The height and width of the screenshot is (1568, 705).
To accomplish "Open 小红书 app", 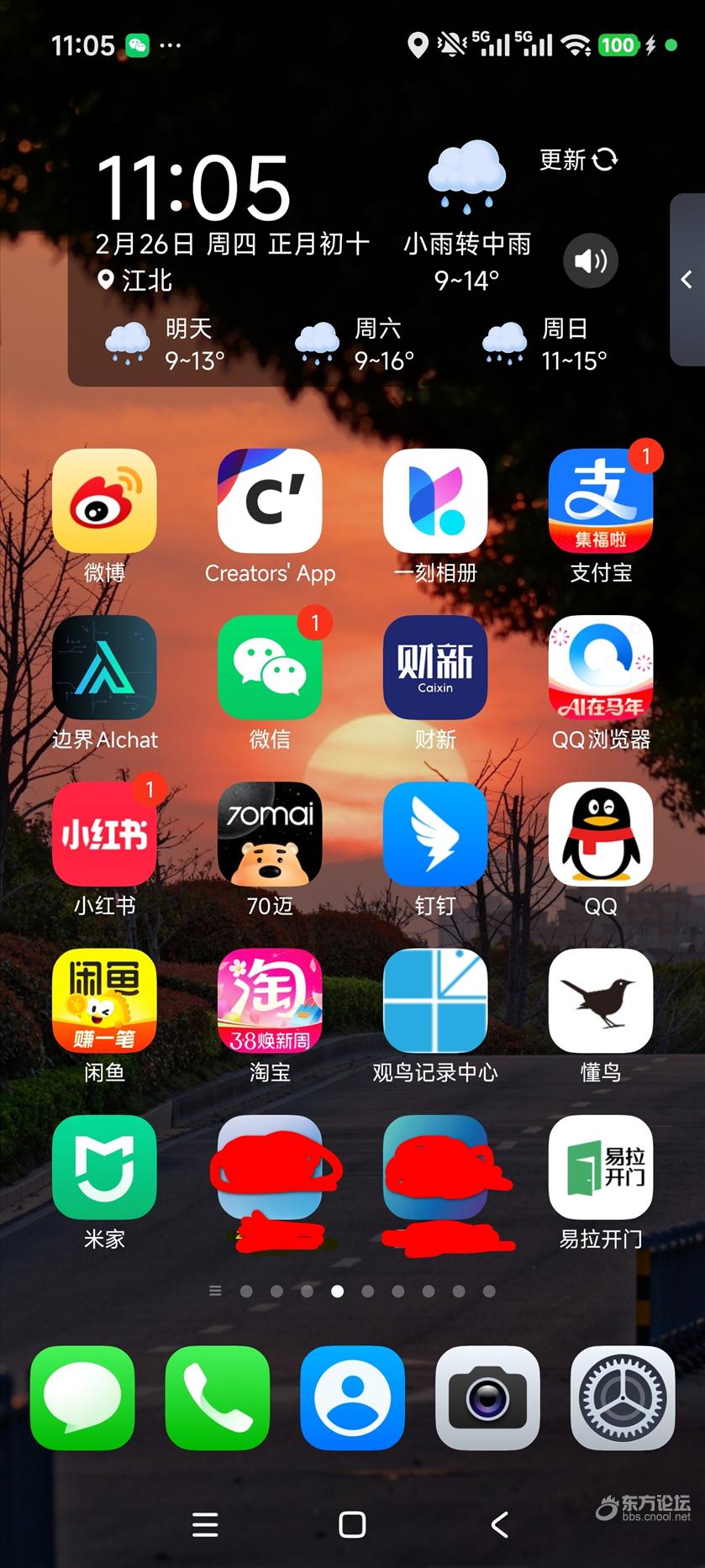I will [x=104, y=834].
